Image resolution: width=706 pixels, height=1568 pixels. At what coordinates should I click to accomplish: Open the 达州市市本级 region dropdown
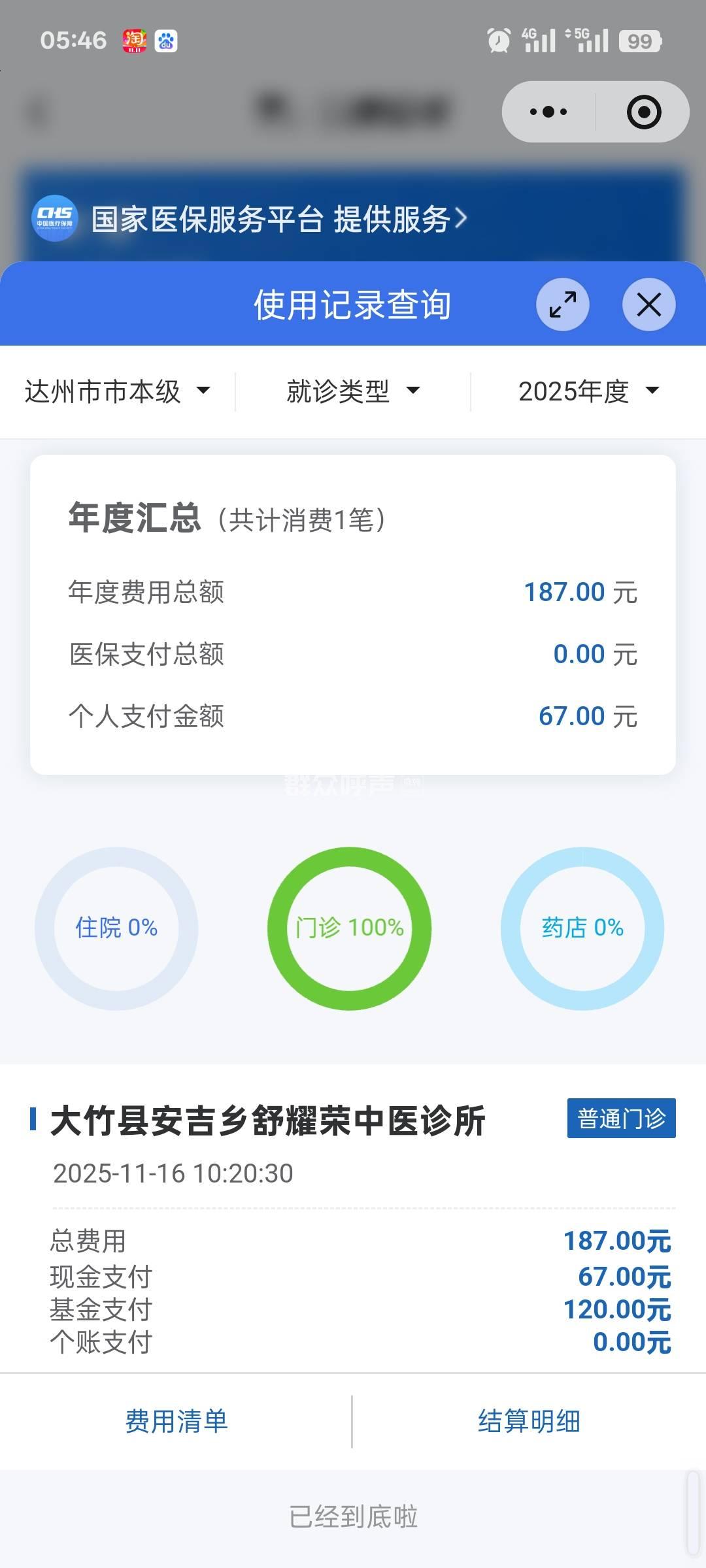tap(118, 391)
